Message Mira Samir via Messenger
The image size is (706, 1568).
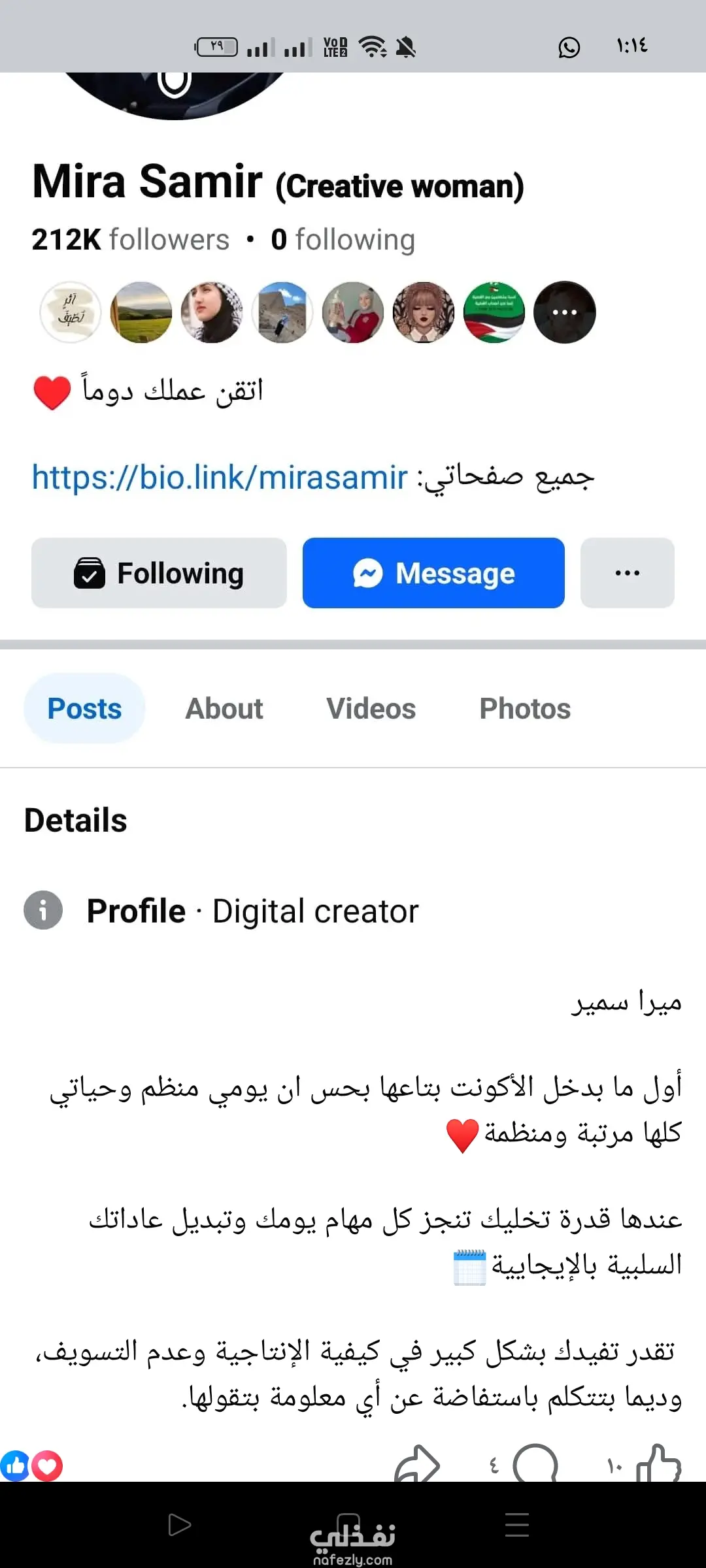point(433,573)
